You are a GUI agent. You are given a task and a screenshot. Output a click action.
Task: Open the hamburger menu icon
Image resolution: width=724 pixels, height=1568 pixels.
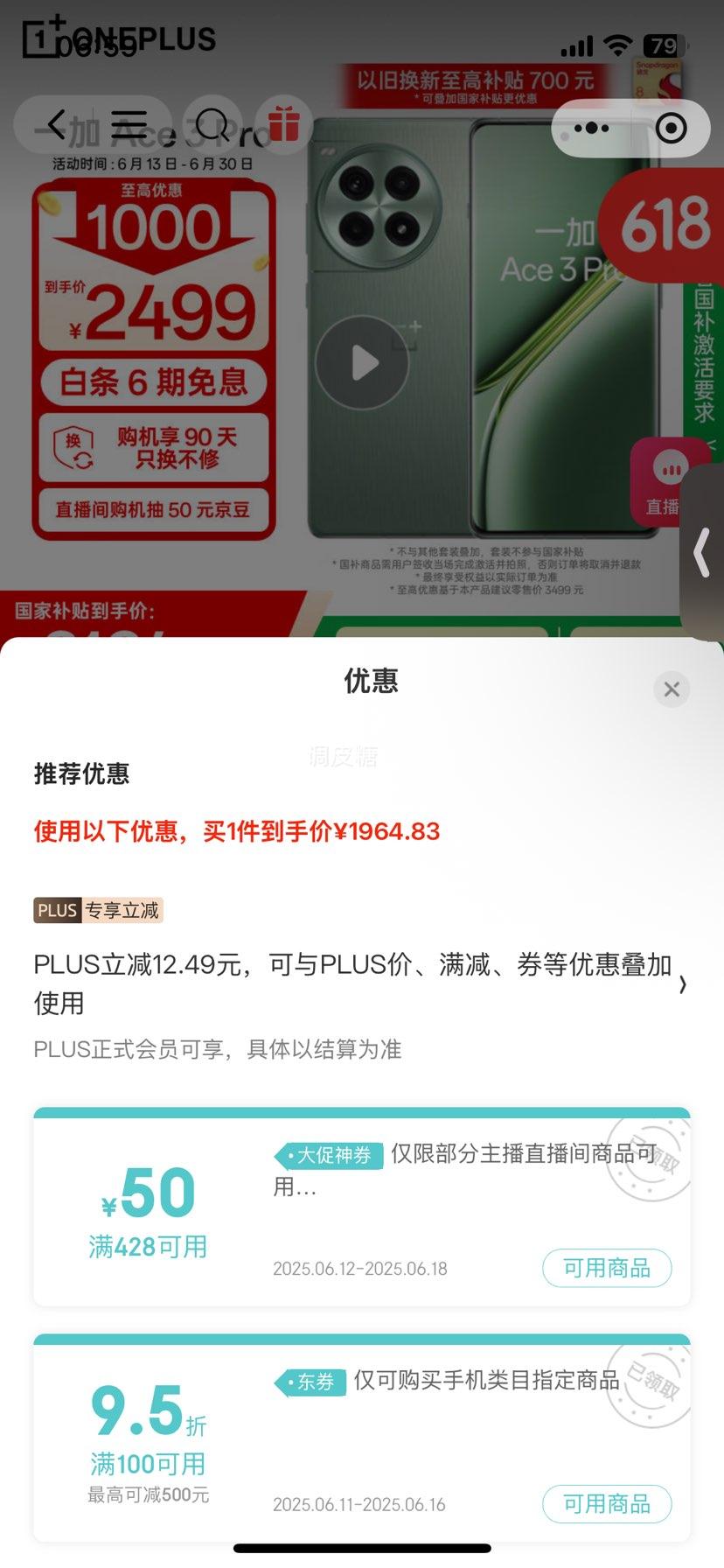click(129, 125)
